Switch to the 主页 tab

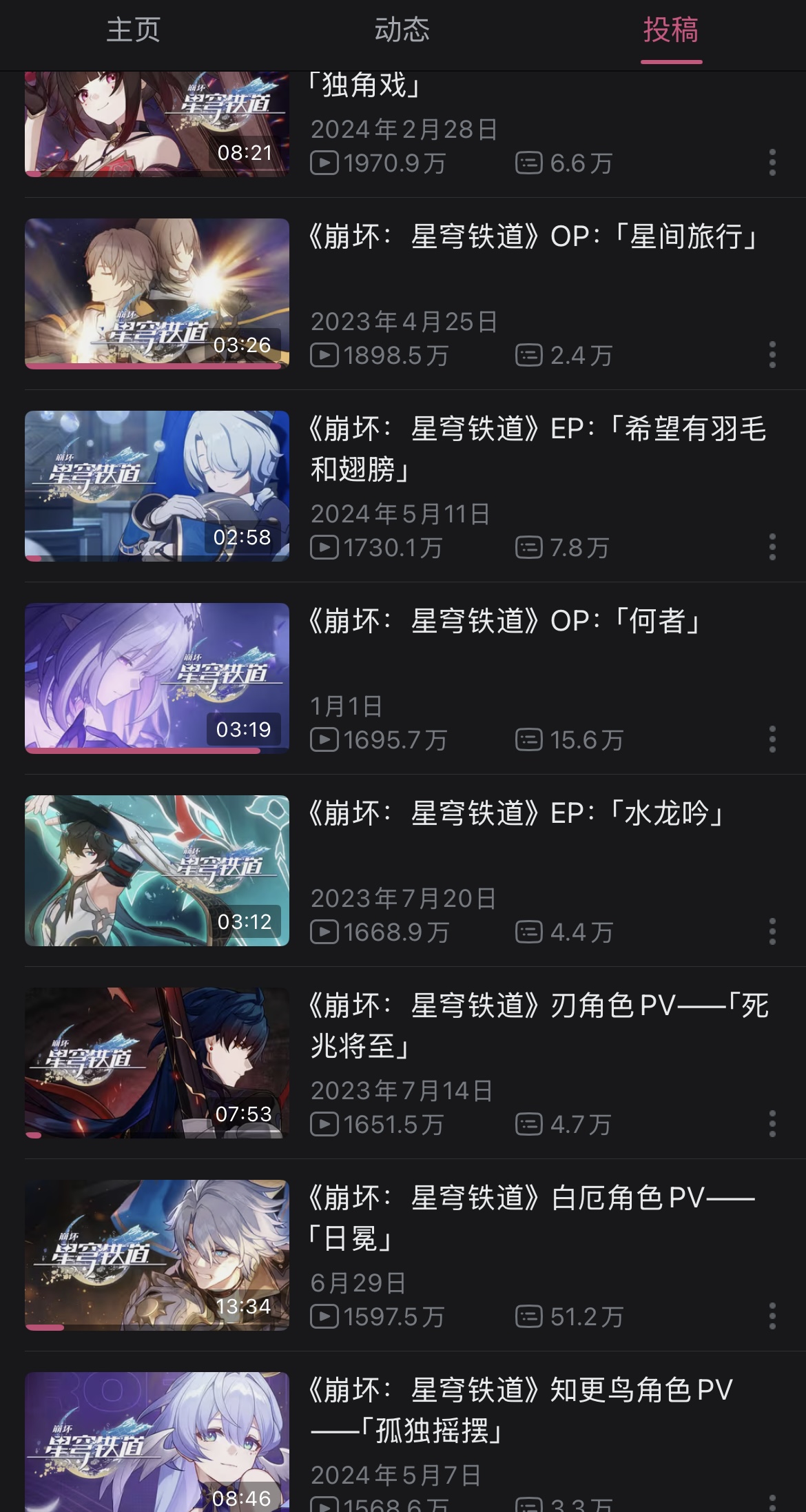tap(133, 30)
